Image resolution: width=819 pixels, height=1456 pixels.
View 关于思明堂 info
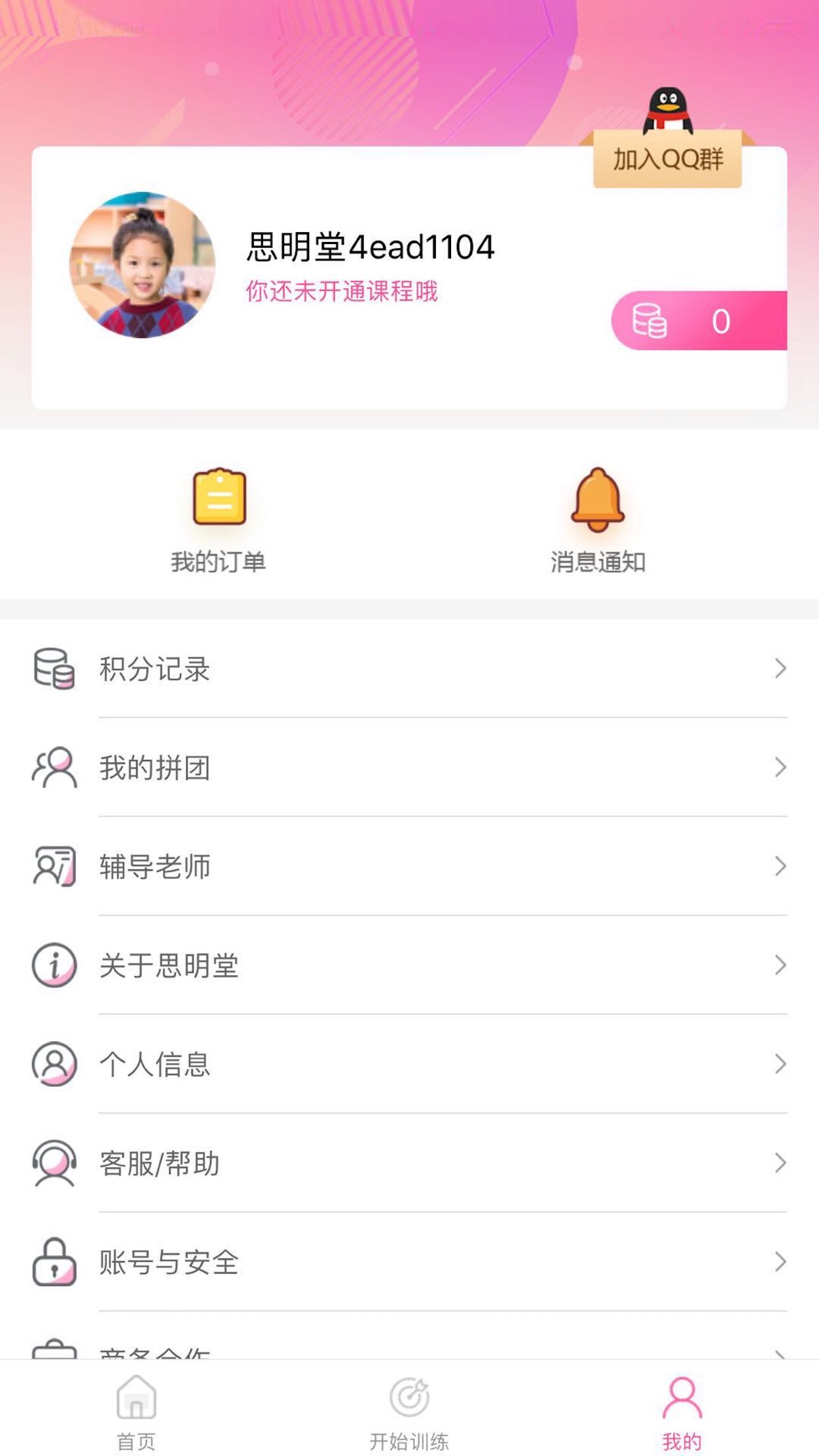(x=409, y=965)
